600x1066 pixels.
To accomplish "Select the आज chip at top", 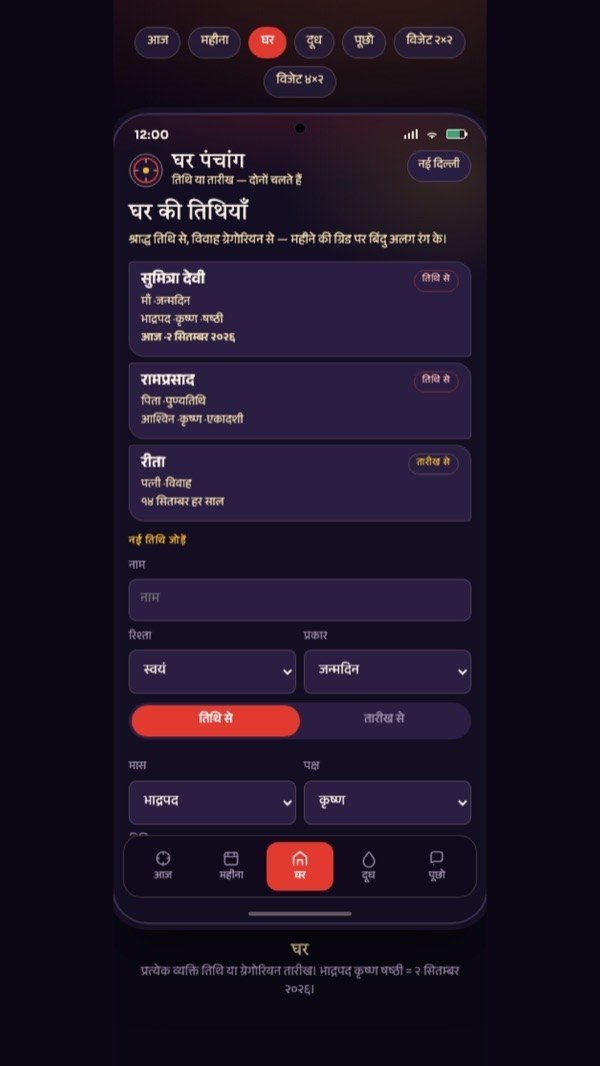I will click(158, 41).
